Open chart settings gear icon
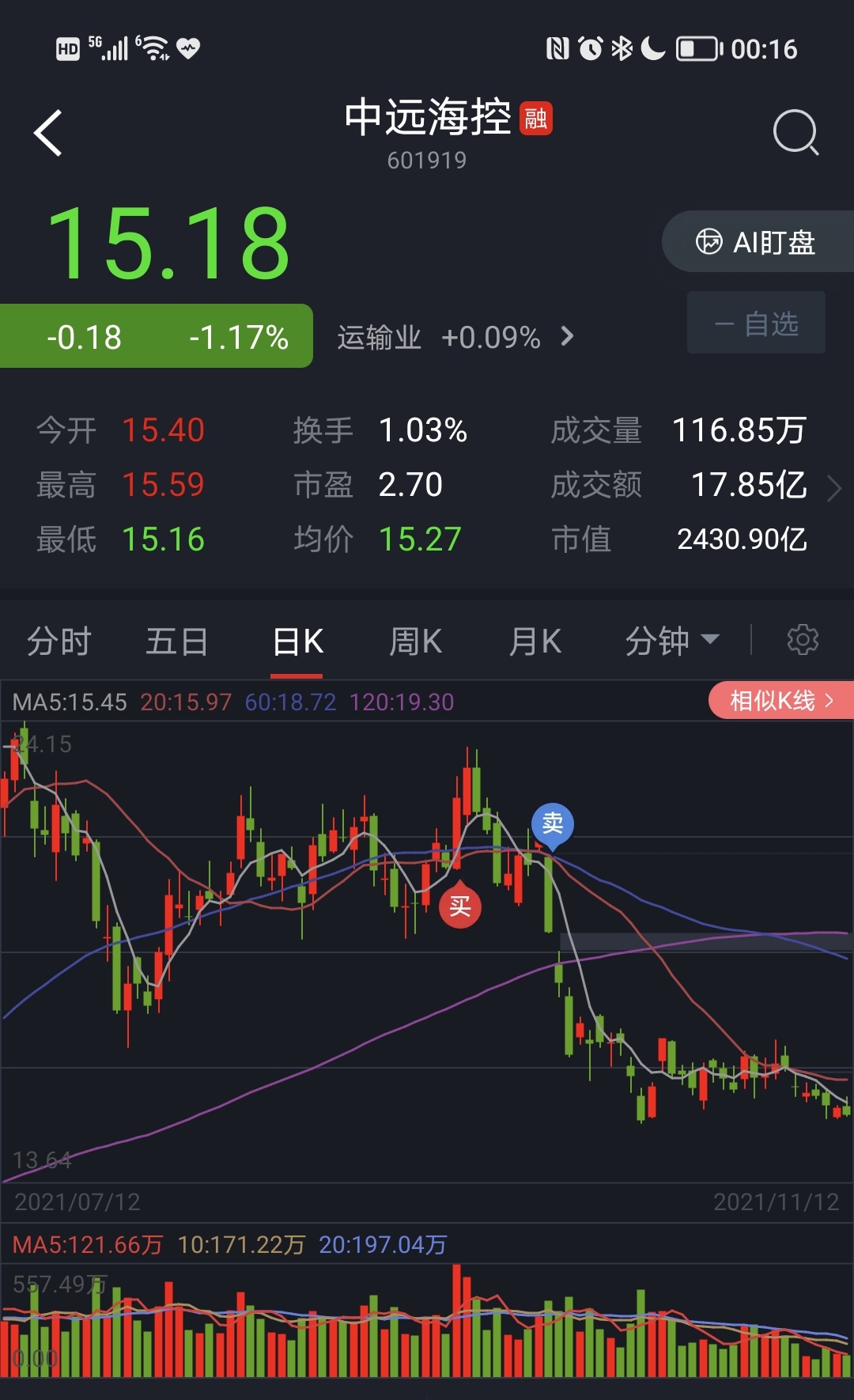This screenshot has height=1400, width=854. [x=803, y=640]
